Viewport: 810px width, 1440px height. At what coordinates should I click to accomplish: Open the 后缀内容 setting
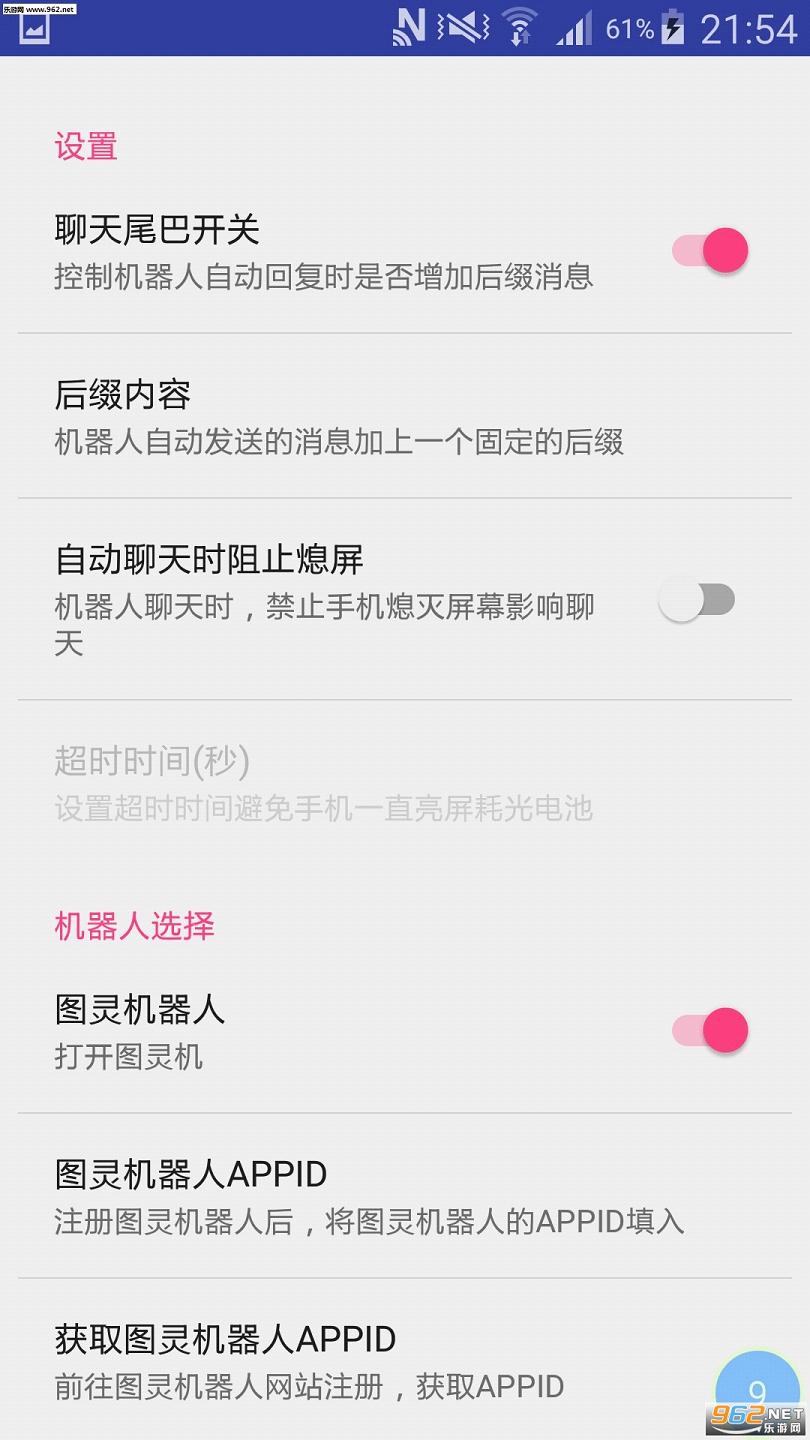[x=405, y=416]
